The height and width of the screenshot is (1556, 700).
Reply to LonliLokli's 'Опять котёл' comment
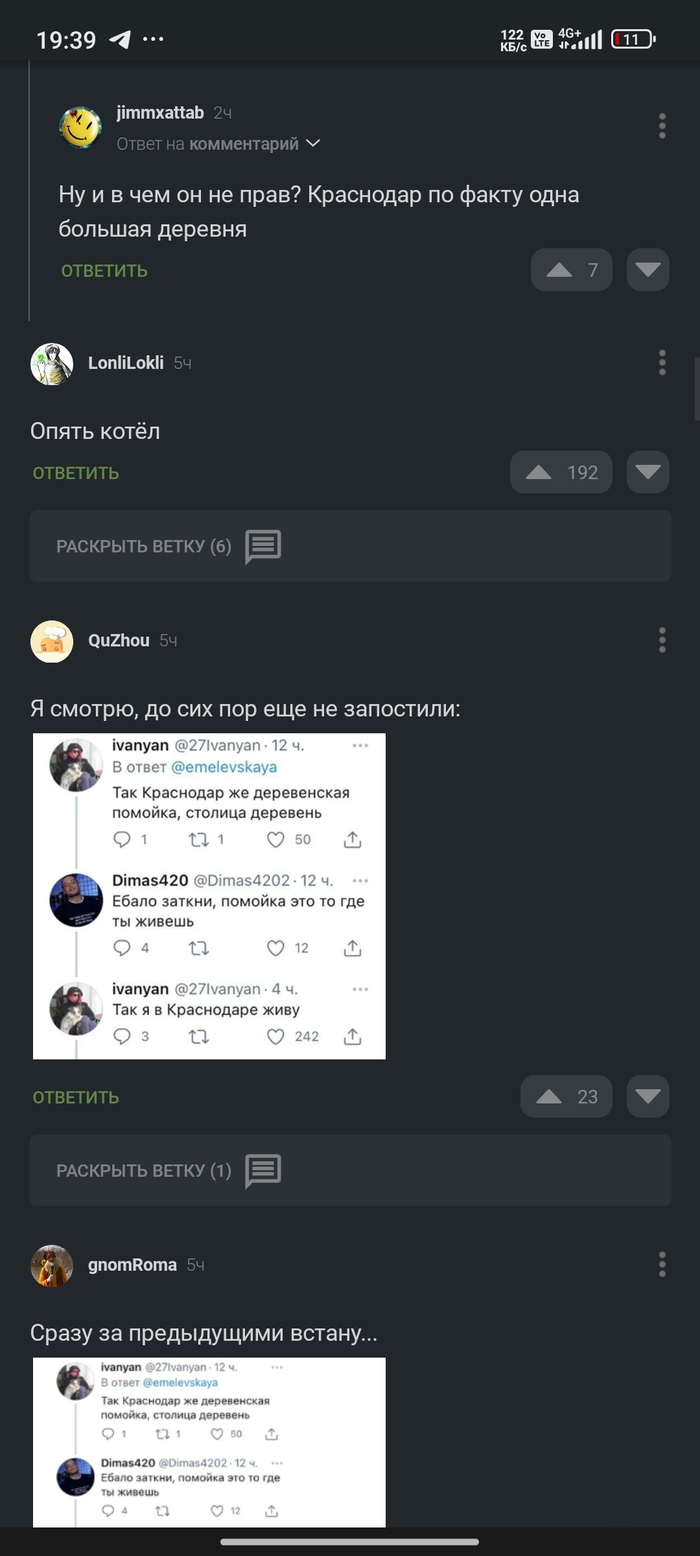[76, 473]
